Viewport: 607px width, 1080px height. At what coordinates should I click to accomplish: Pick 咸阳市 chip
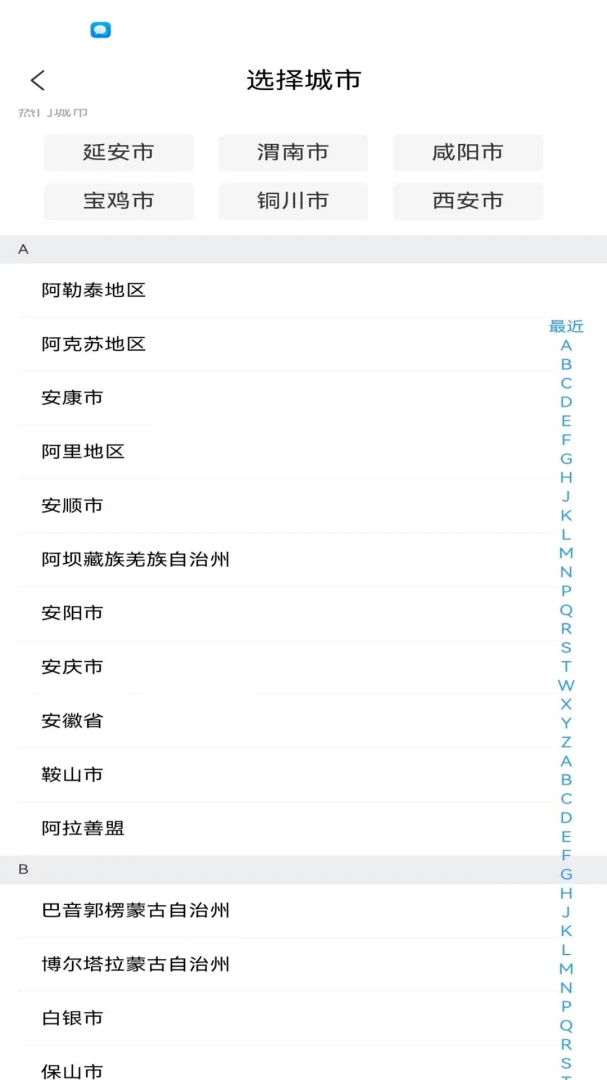point(468,152)
